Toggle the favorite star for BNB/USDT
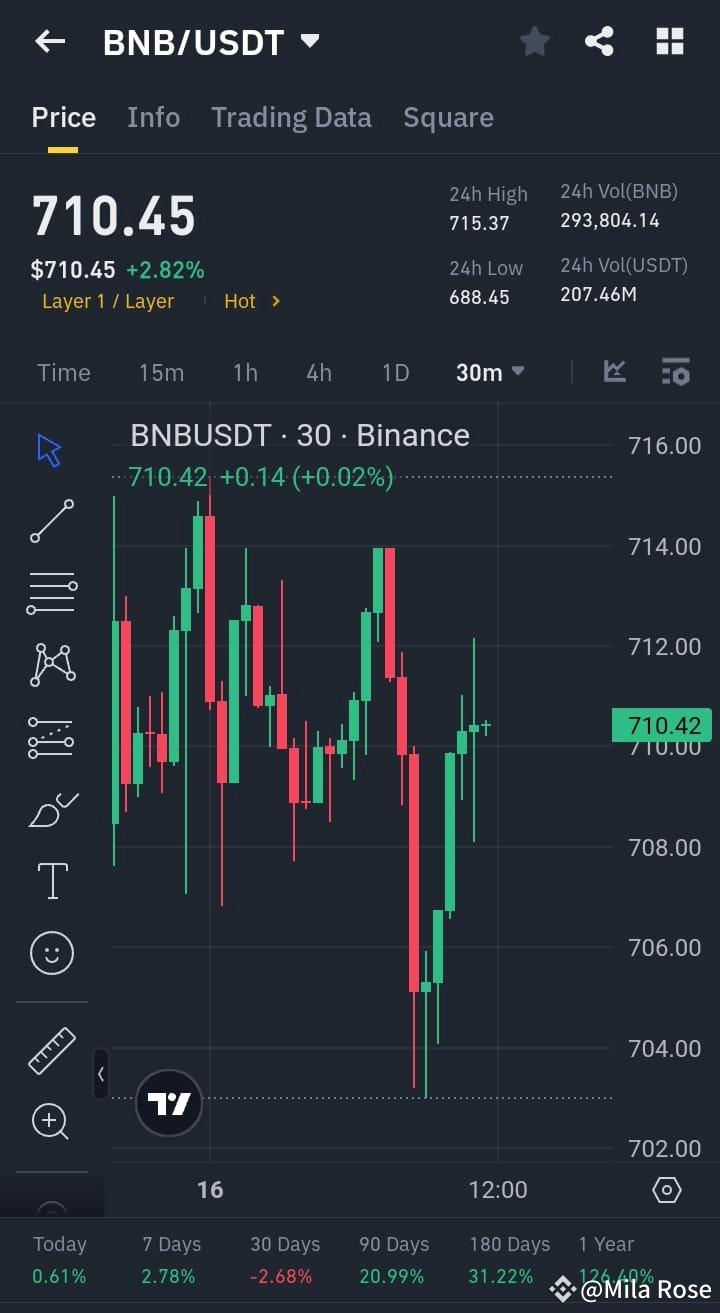The height and width of the screenshot is (1313, 720). 534,41
